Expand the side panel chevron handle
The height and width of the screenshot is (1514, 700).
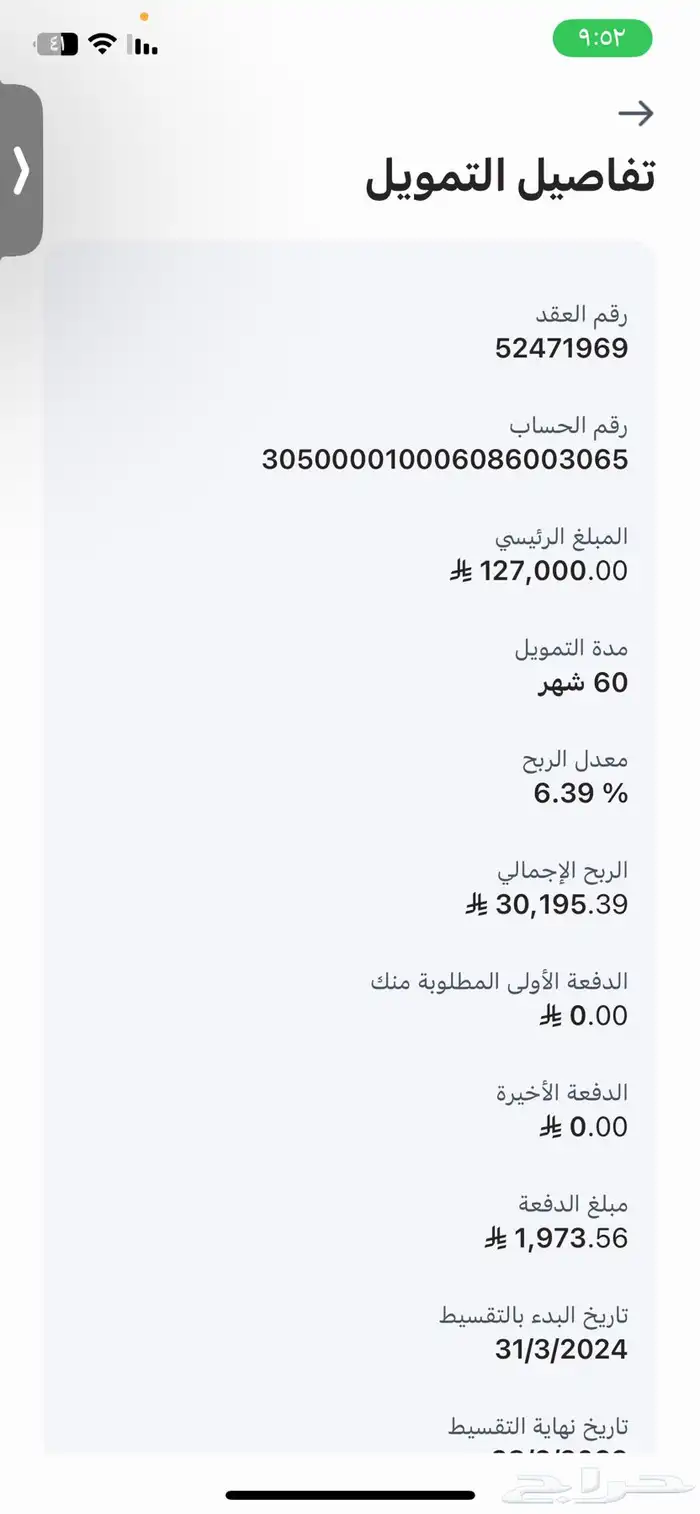(x=21, y=171)
